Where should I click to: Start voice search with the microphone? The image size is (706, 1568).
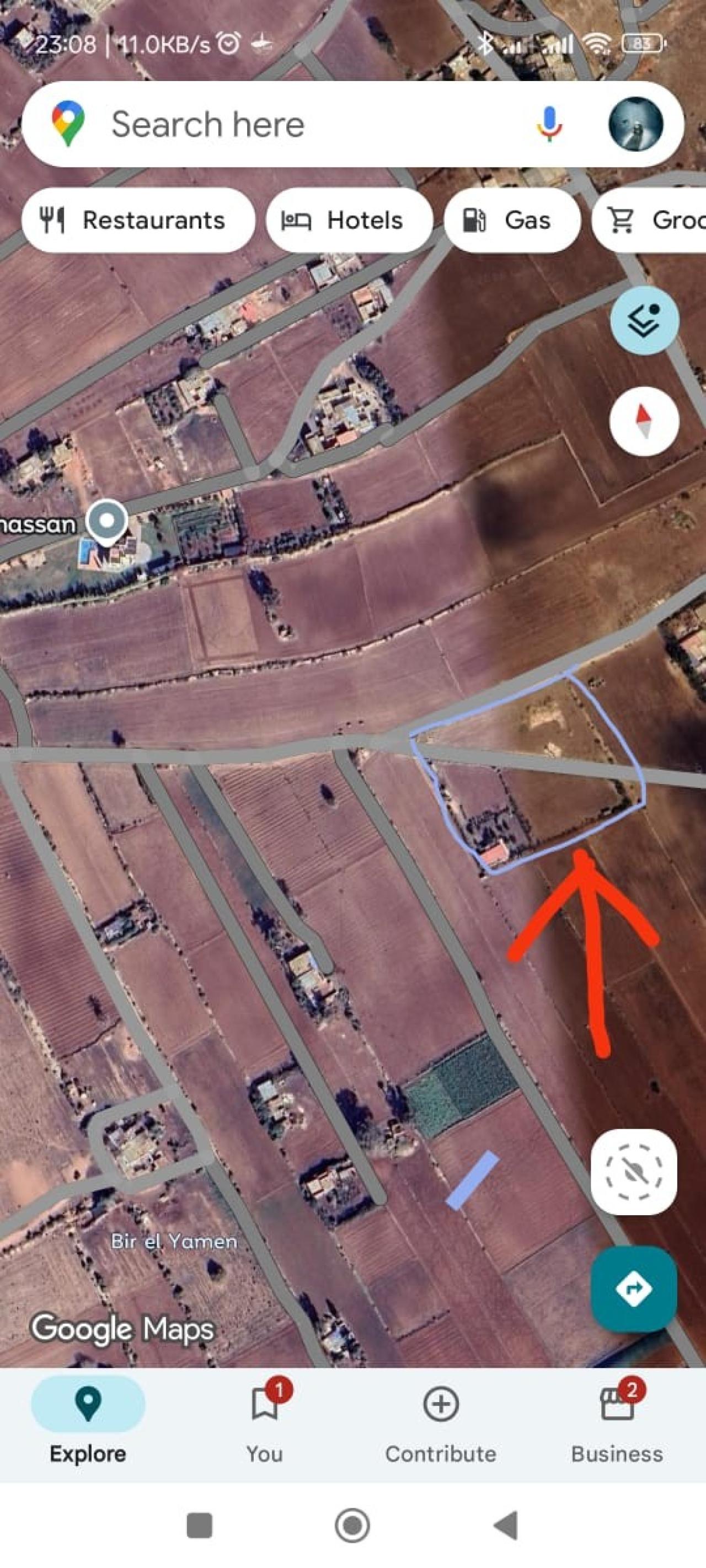click(549, 124)
